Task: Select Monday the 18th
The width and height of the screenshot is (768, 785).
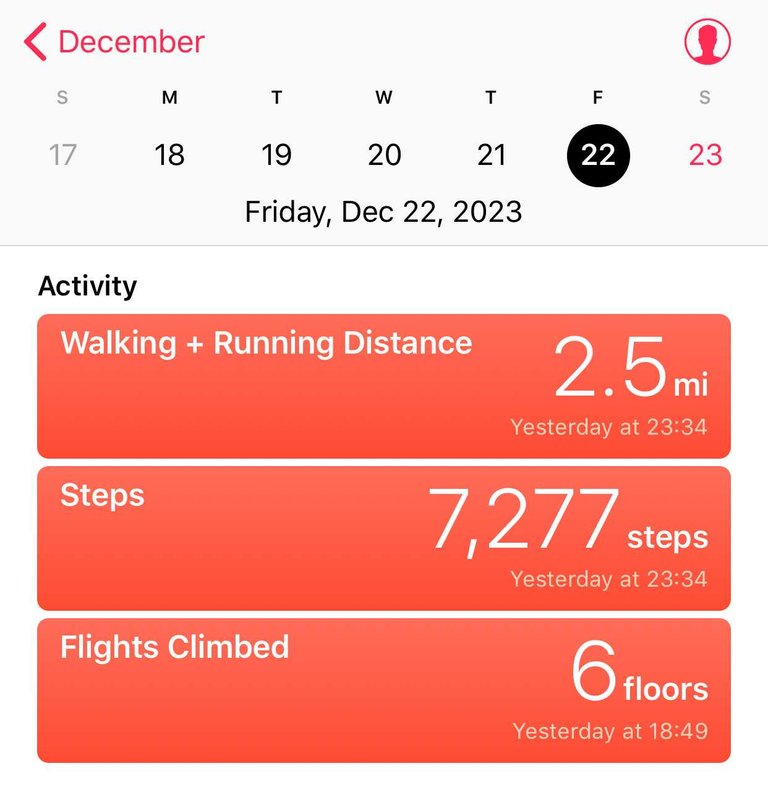Action: pos(170,155)
